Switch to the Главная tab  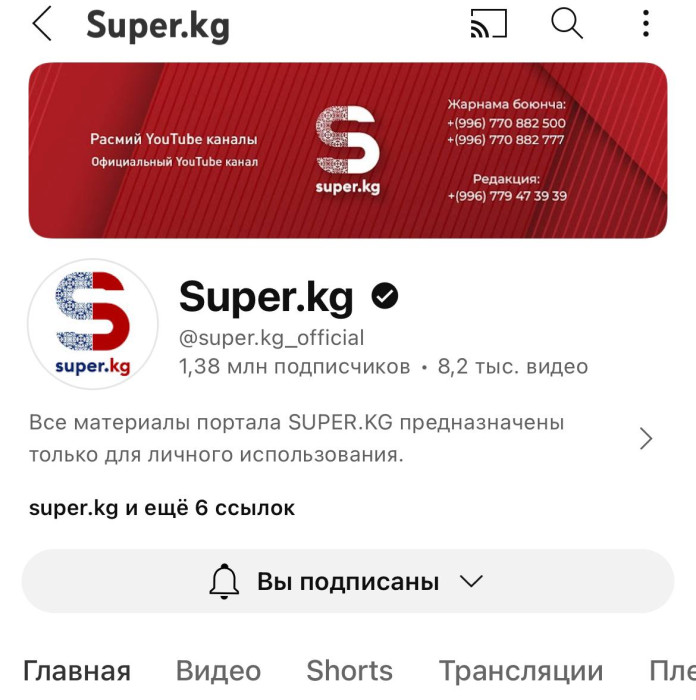(x=77, y=670)
